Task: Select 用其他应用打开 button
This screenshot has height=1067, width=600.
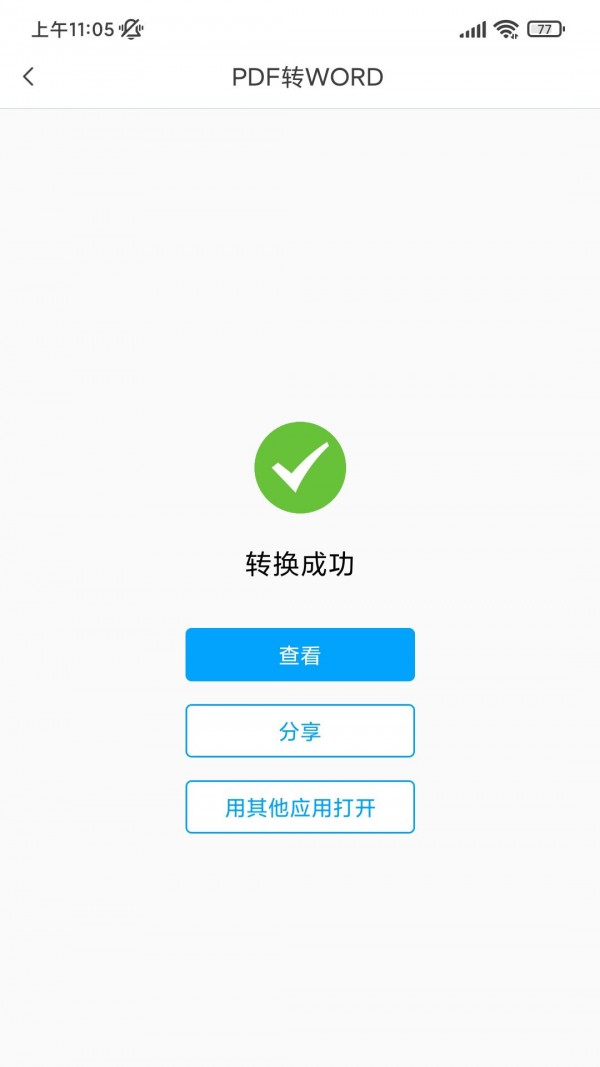Action: point(300,807)
